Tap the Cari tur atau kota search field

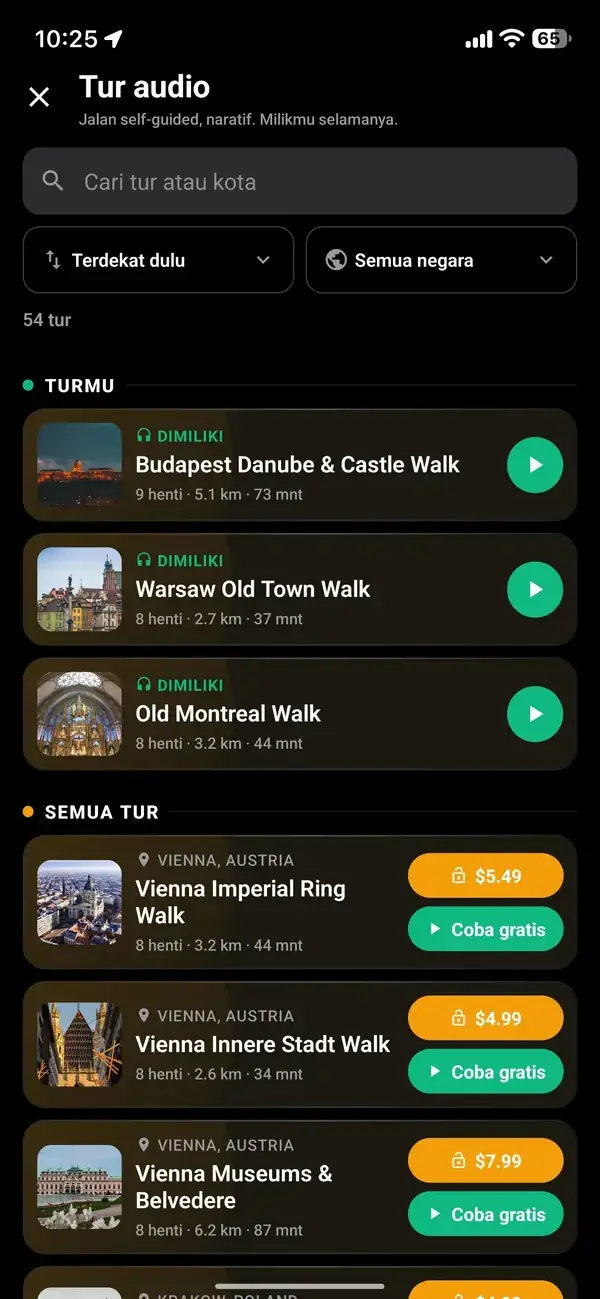(x=300, y=181)
